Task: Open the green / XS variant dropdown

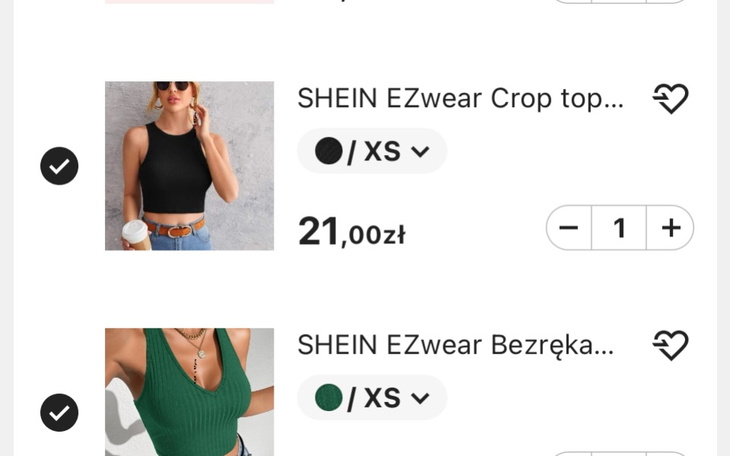Action: coord(372,398)
